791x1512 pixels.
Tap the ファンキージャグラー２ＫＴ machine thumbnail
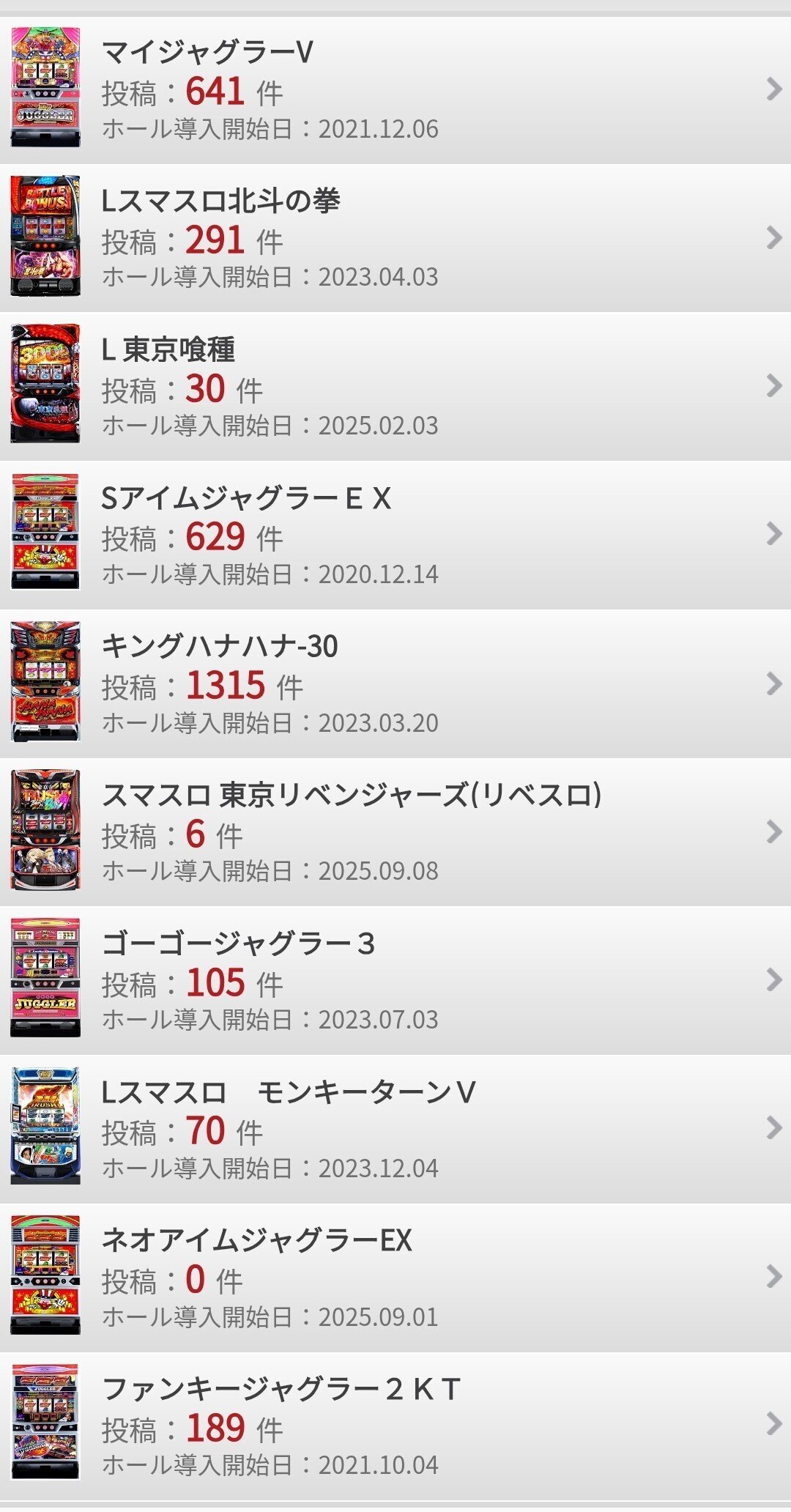pos(45,1424)
